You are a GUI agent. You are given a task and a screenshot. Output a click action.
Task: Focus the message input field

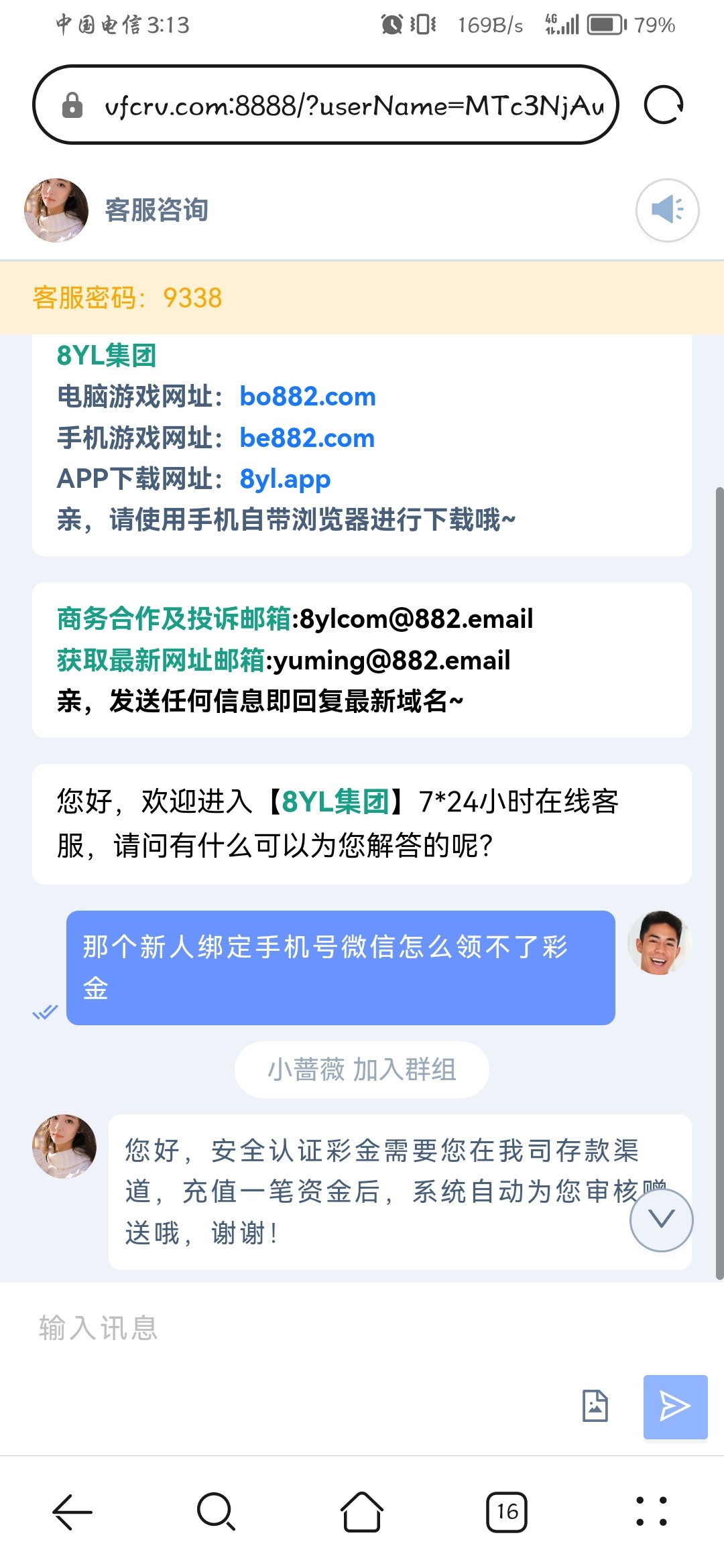pos(302,1328)
